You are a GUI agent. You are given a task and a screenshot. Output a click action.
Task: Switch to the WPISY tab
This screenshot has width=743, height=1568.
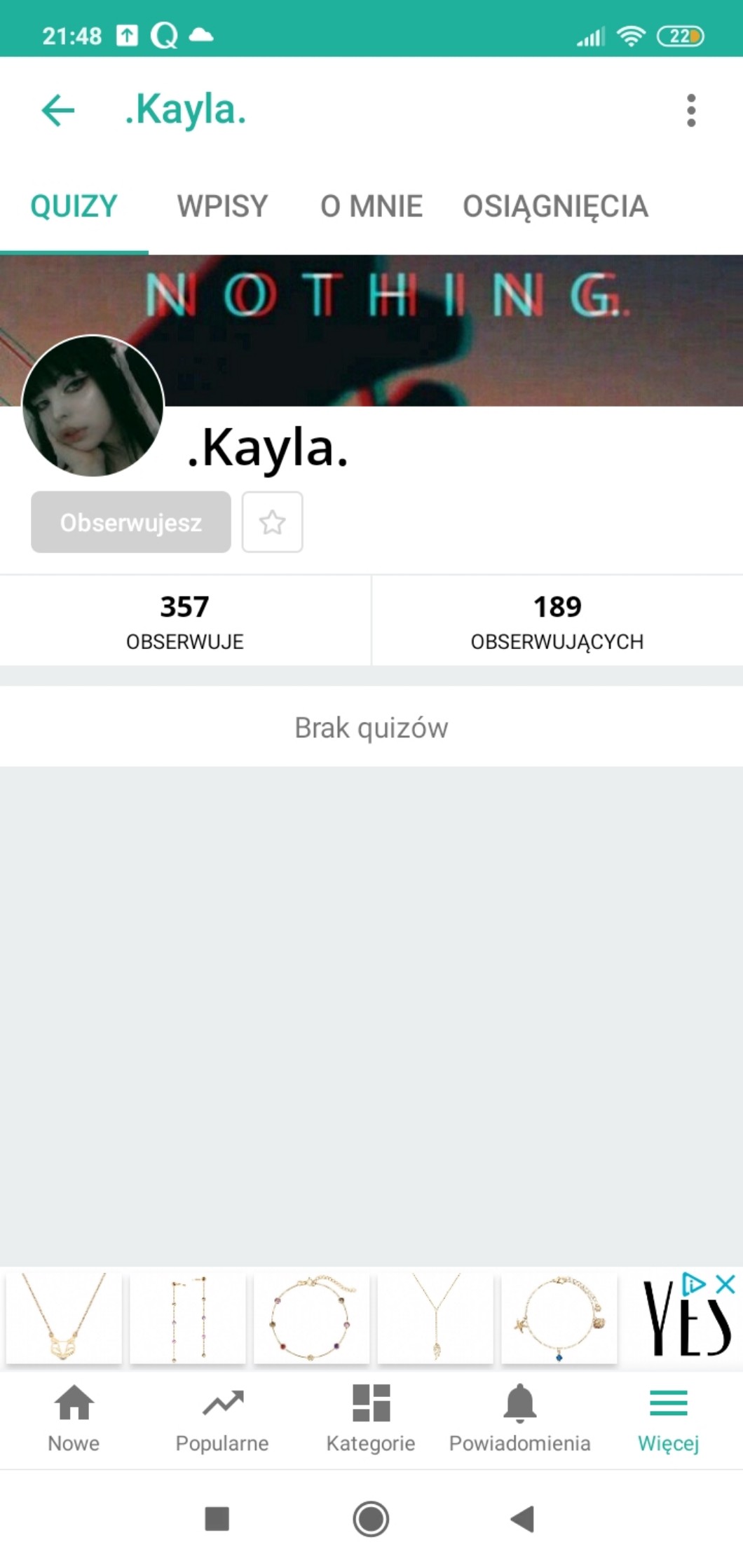(x=222, y=206)
